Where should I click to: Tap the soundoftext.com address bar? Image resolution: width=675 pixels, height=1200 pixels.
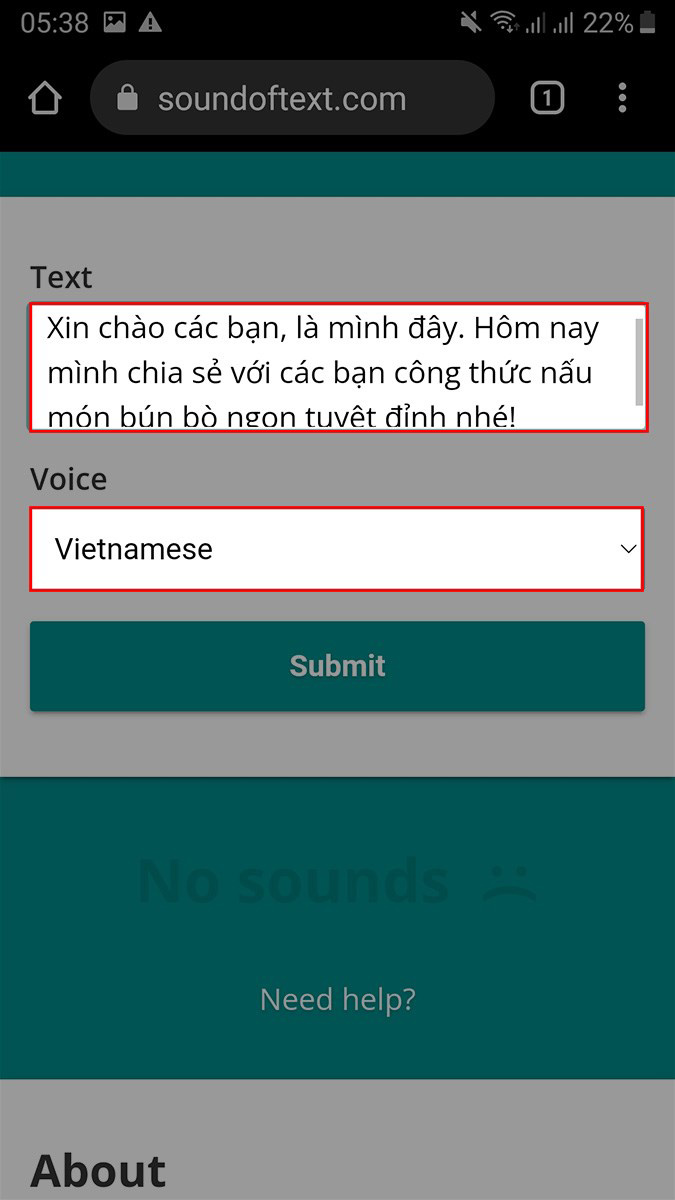291,98
